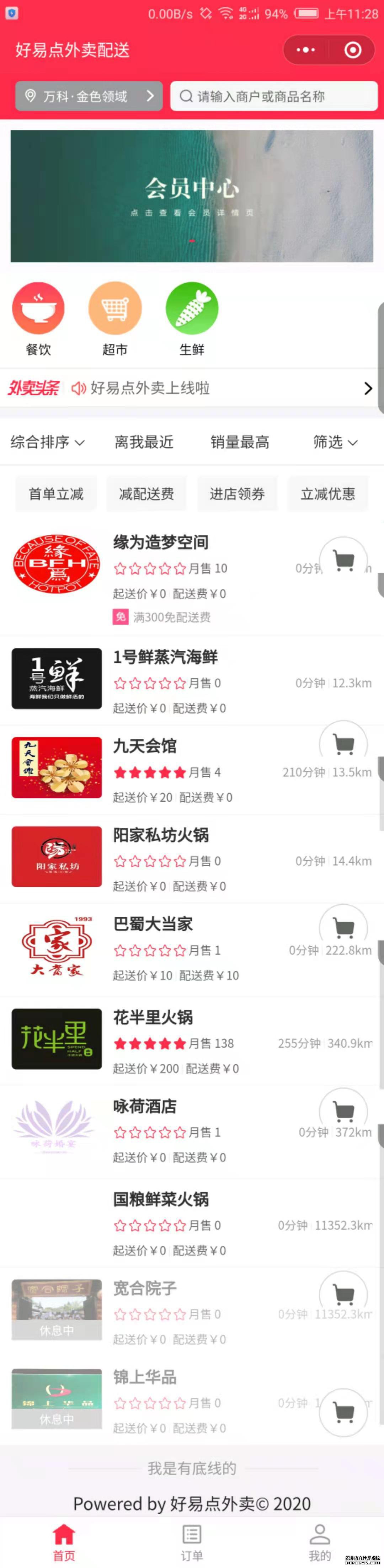This screenshot has width=384, height=1568.
Task: Close the mini program via circle icon
Action: point(353,50)
